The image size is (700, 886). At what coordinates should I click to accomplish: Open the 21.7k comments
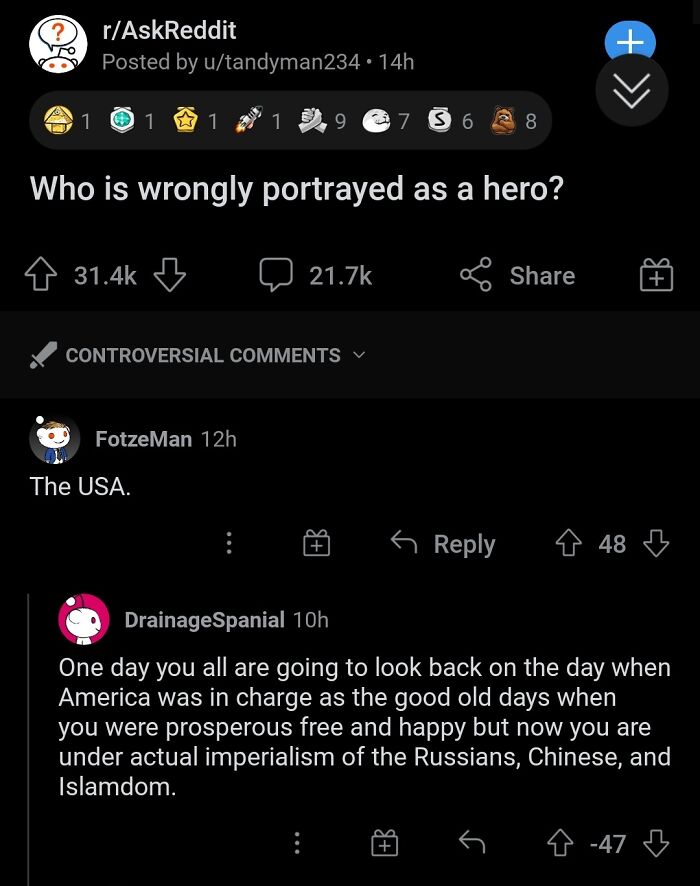pos(317,275)
